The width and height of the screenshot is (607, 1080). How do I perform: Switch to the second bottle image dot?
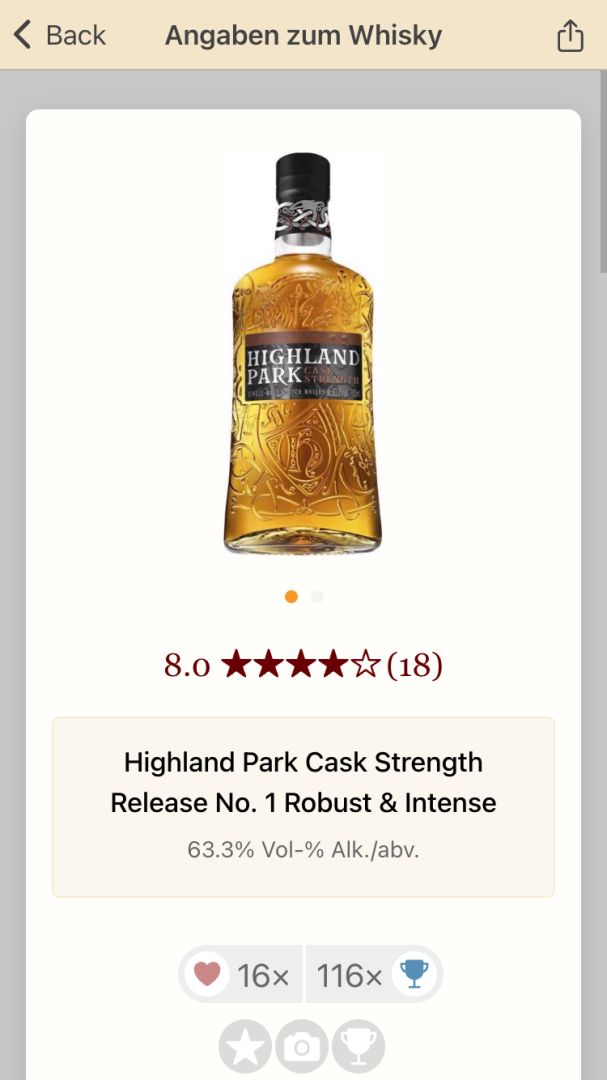tap(317, 597)
